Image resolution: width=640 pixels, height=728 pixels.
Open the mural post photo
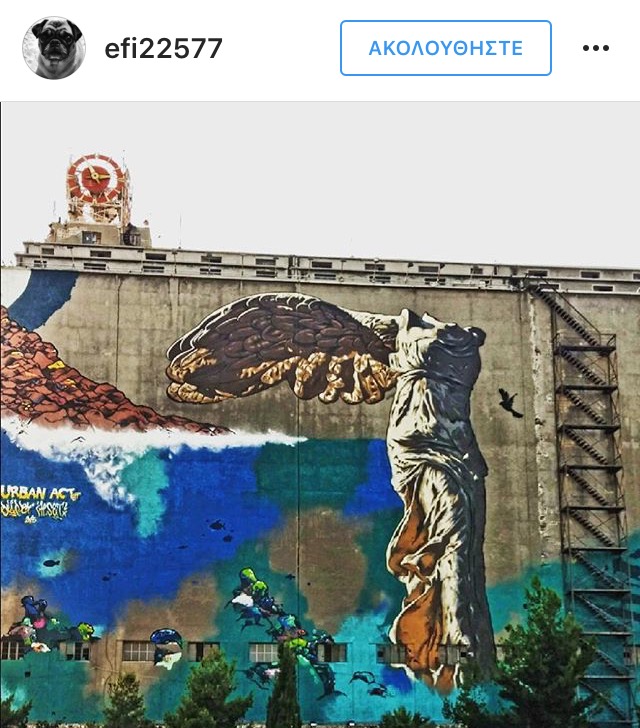pos(320,414)
